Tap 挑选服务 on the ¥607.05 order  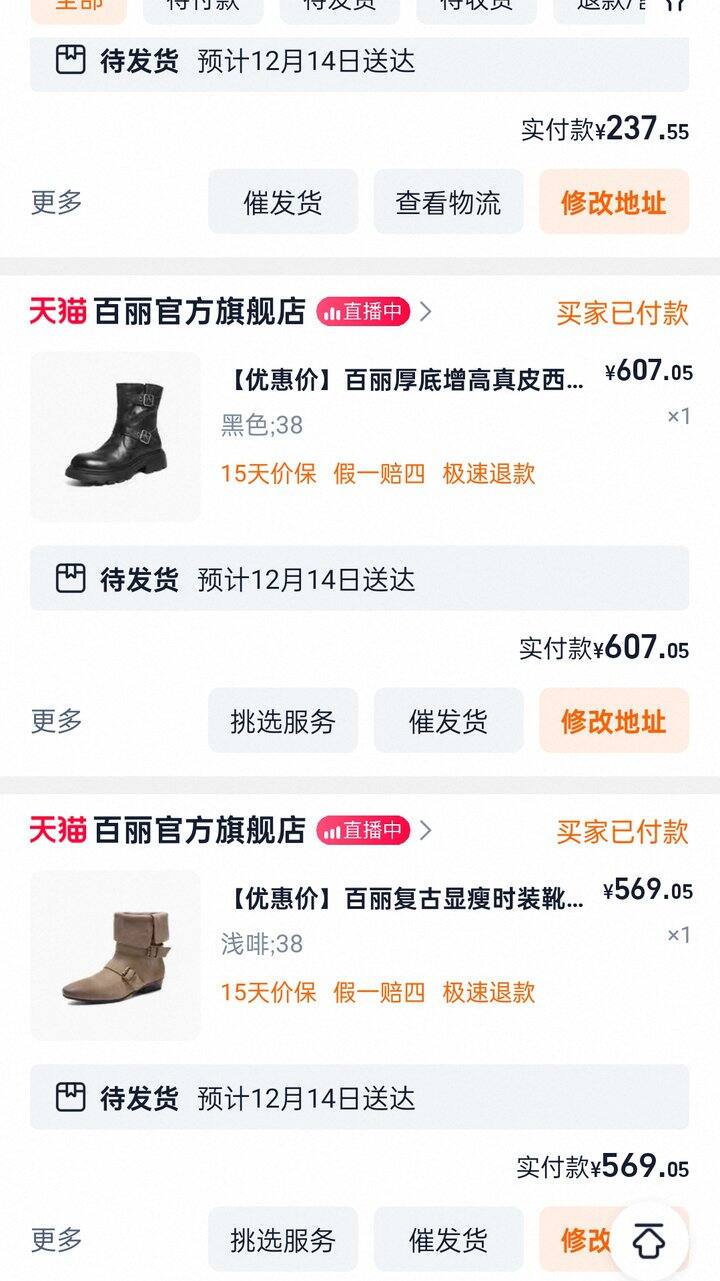point(283,721)
